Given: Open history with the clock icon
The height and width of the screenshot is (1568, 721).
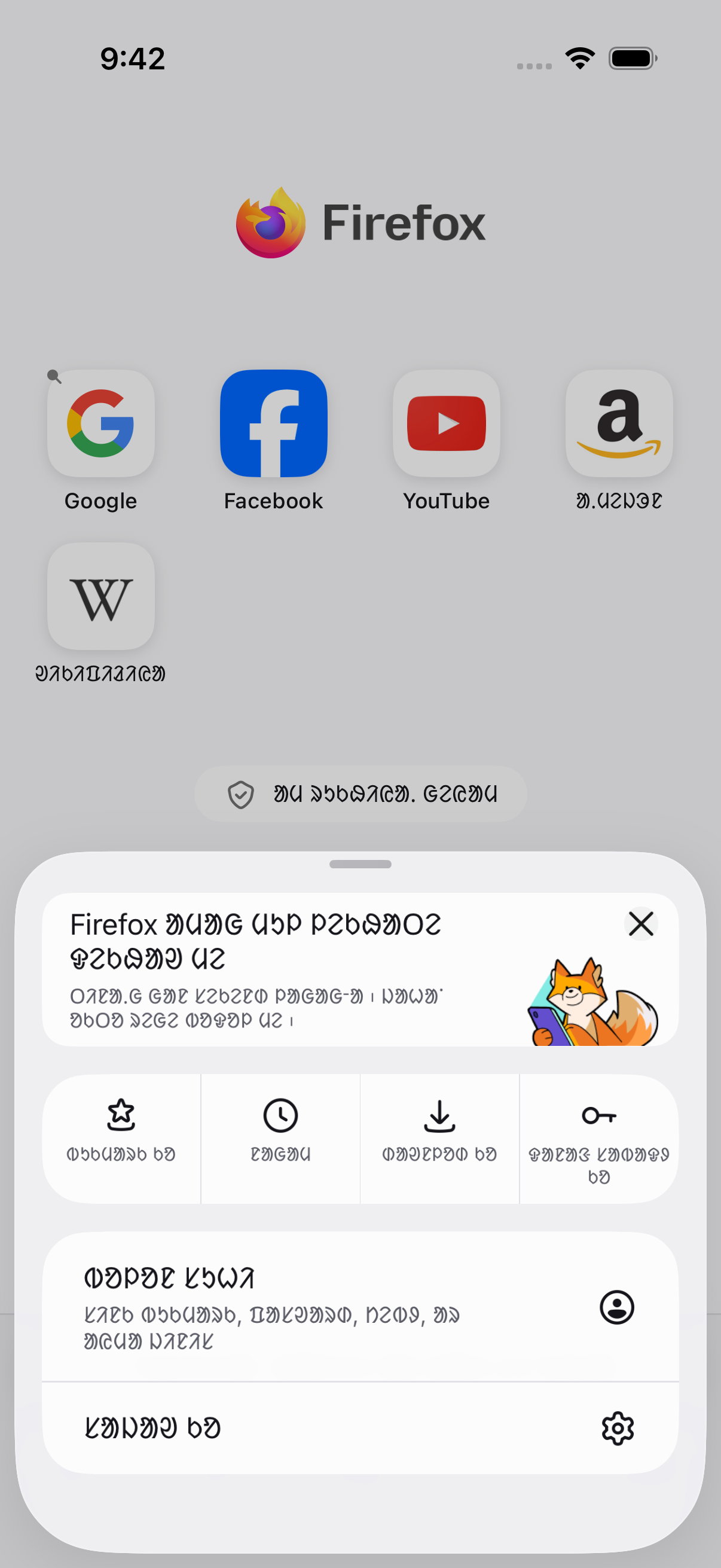Looking at the screenshot, I should tap(280, 1138).
